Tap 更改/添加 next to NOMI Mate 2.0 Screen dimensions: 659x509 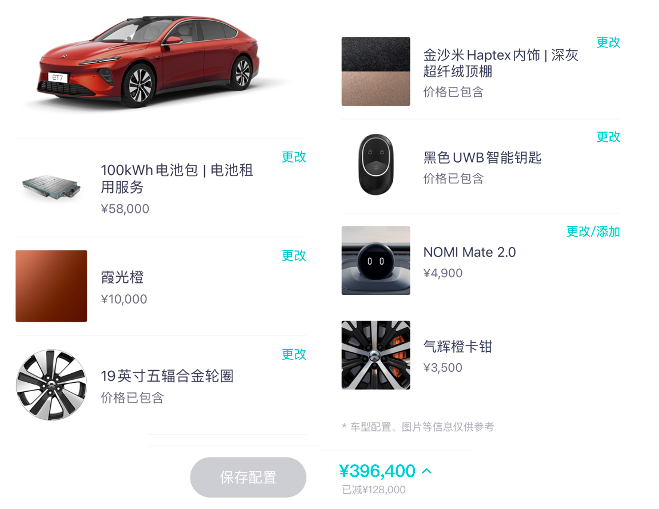(x=593, y=231)
